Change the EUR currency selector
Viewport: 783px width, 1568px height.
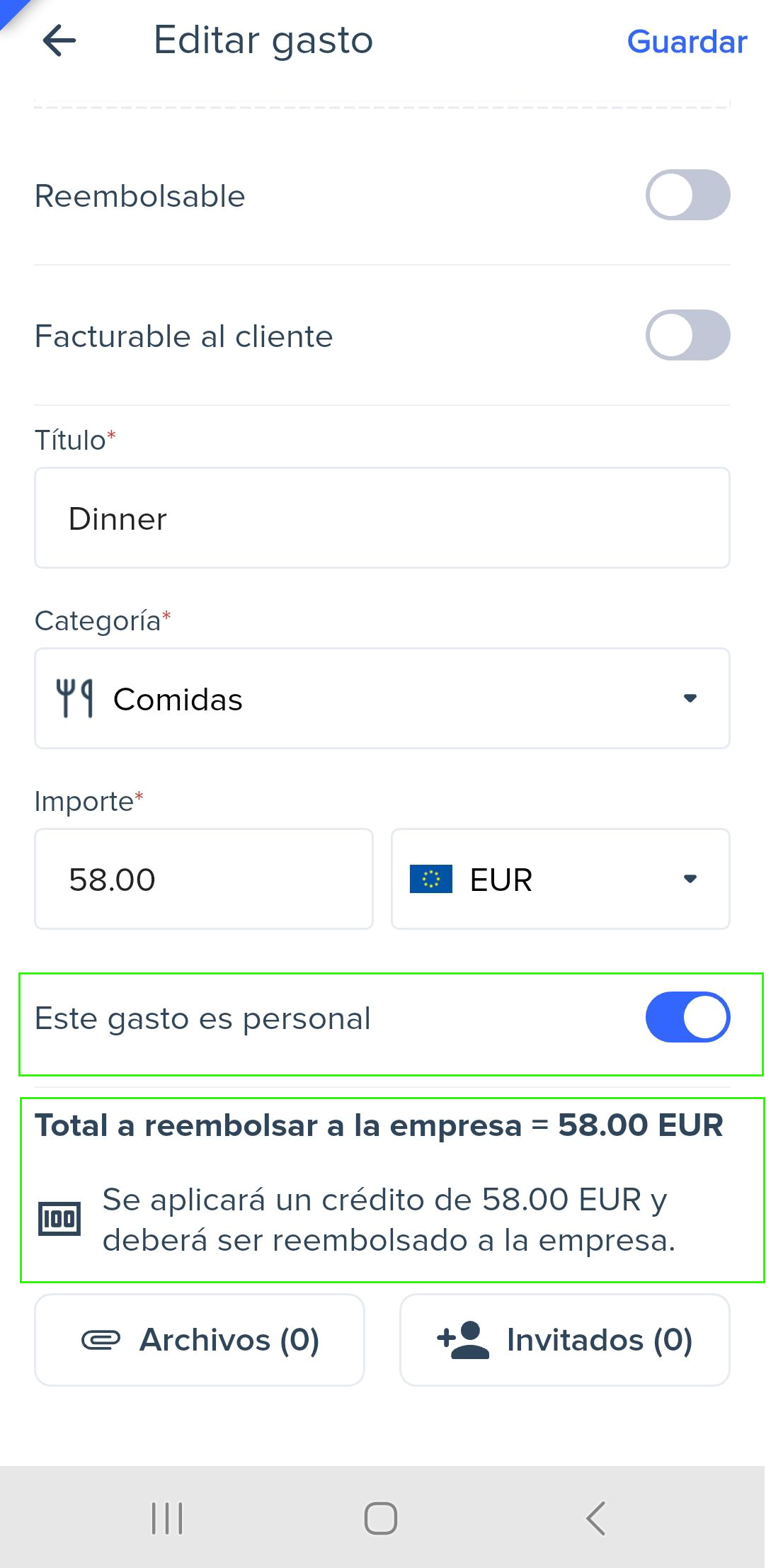(x=561, y=879)
